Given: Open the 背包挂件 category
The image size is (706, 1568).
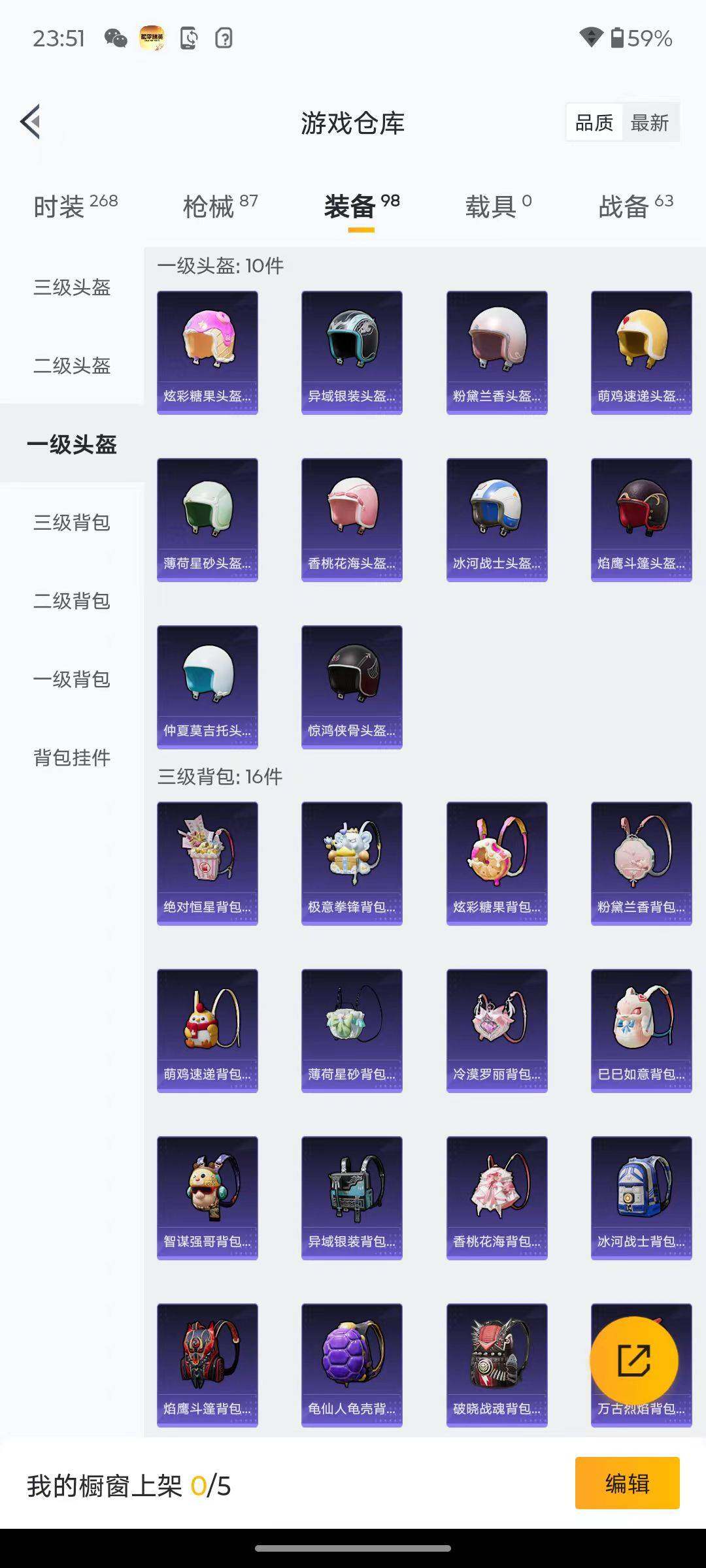Looking at the screenshot, I should click(72, 758).
